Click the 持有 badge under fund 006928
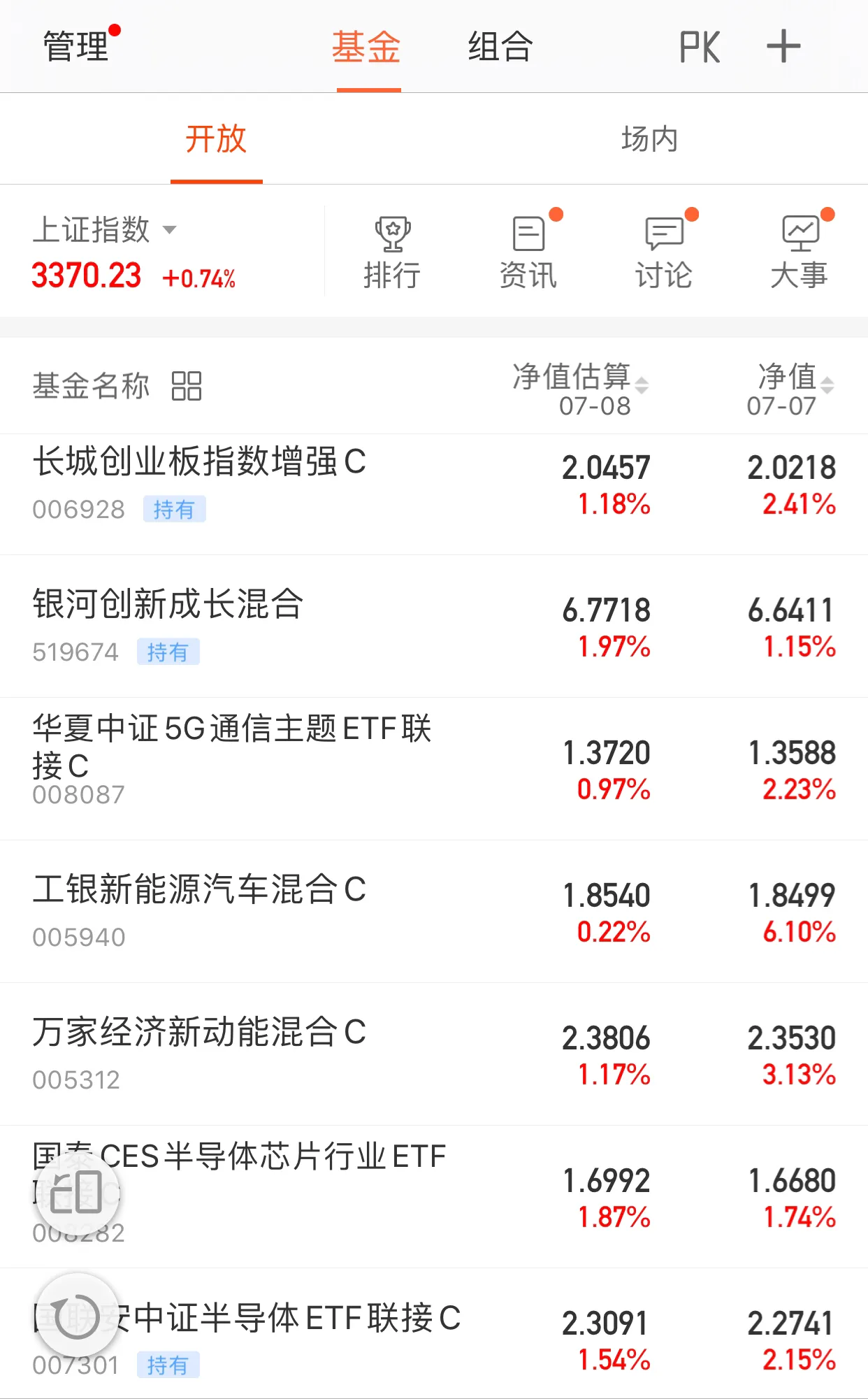 click(x=175, y=510)
